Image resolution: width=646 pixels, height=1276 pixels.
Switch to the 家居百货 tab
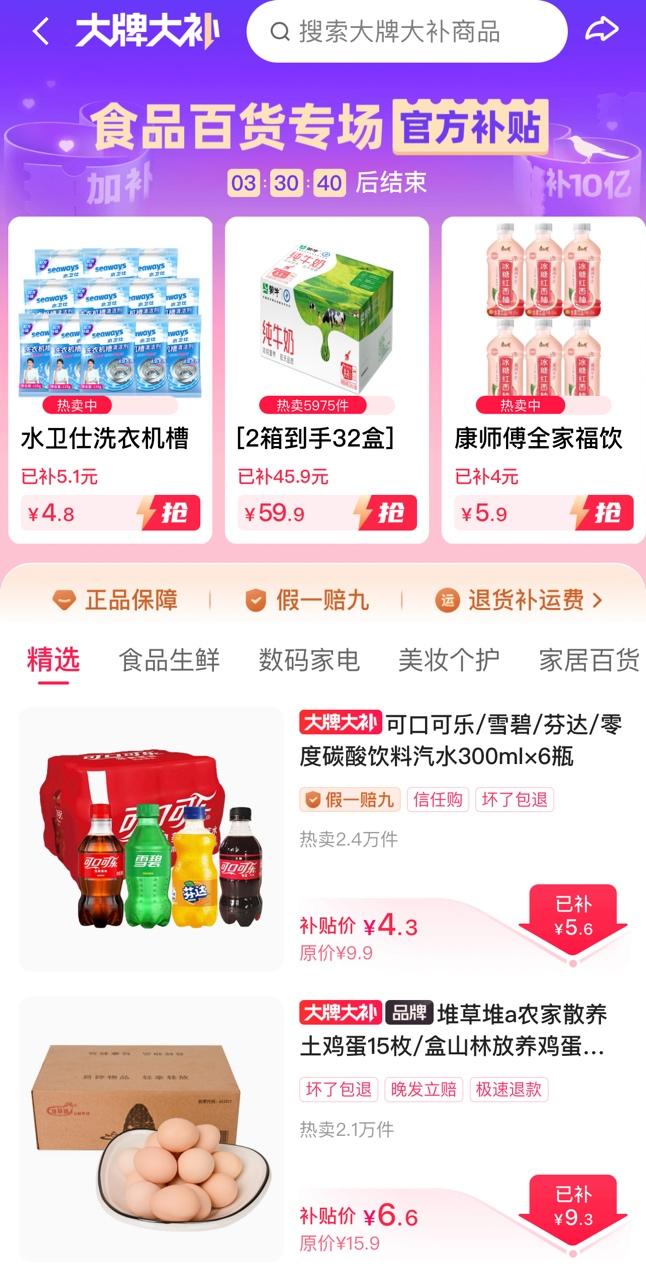click(589, 660)
